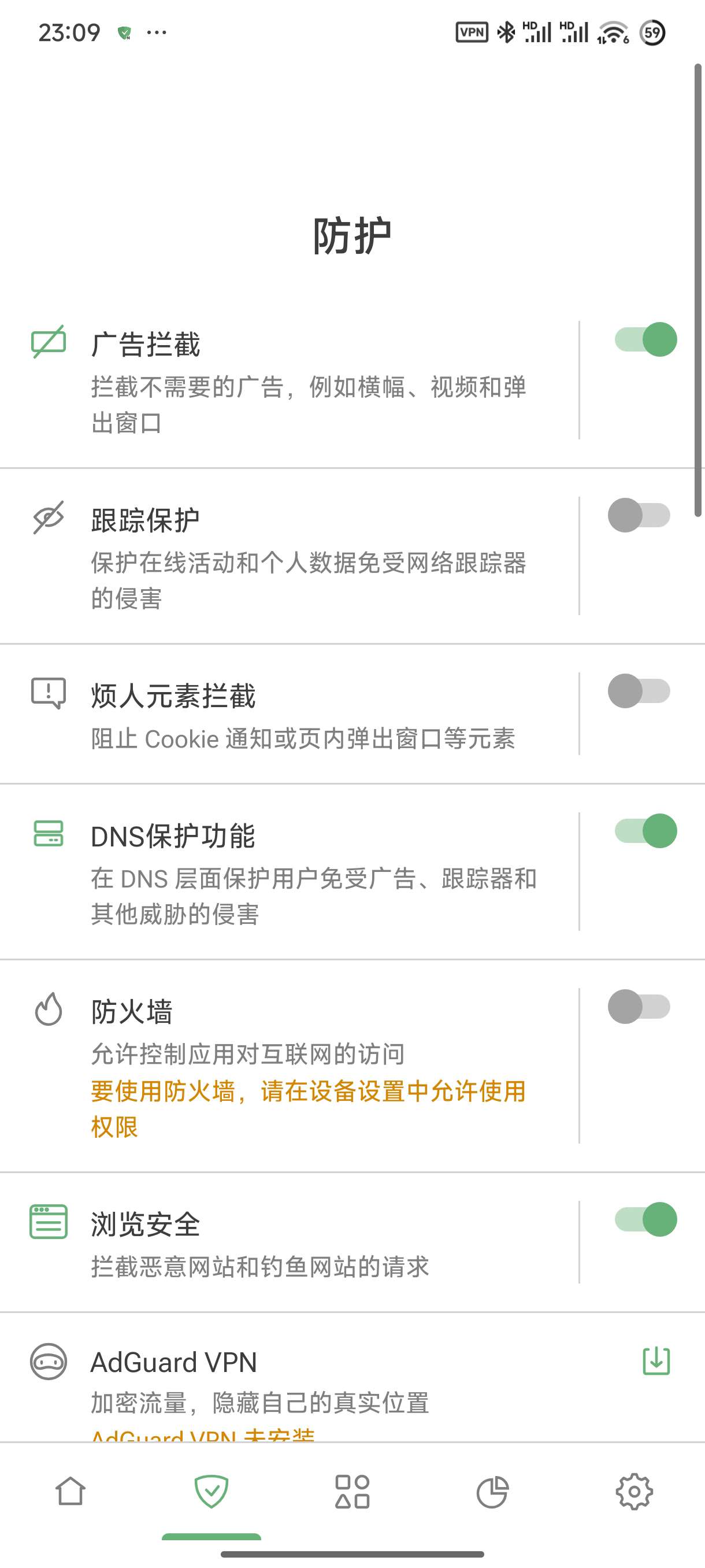Select the shield Protection tab
Screen dimensions: 705x1568
click(211, 1491)
